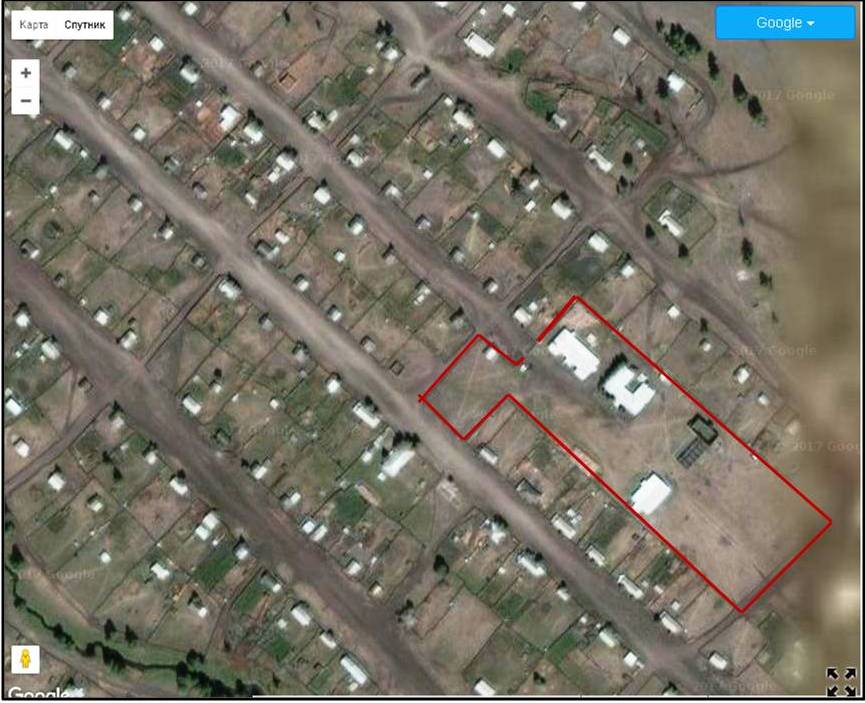Switch to the Карта map view
The image size is (865, 703).
(x=33, y=24)
